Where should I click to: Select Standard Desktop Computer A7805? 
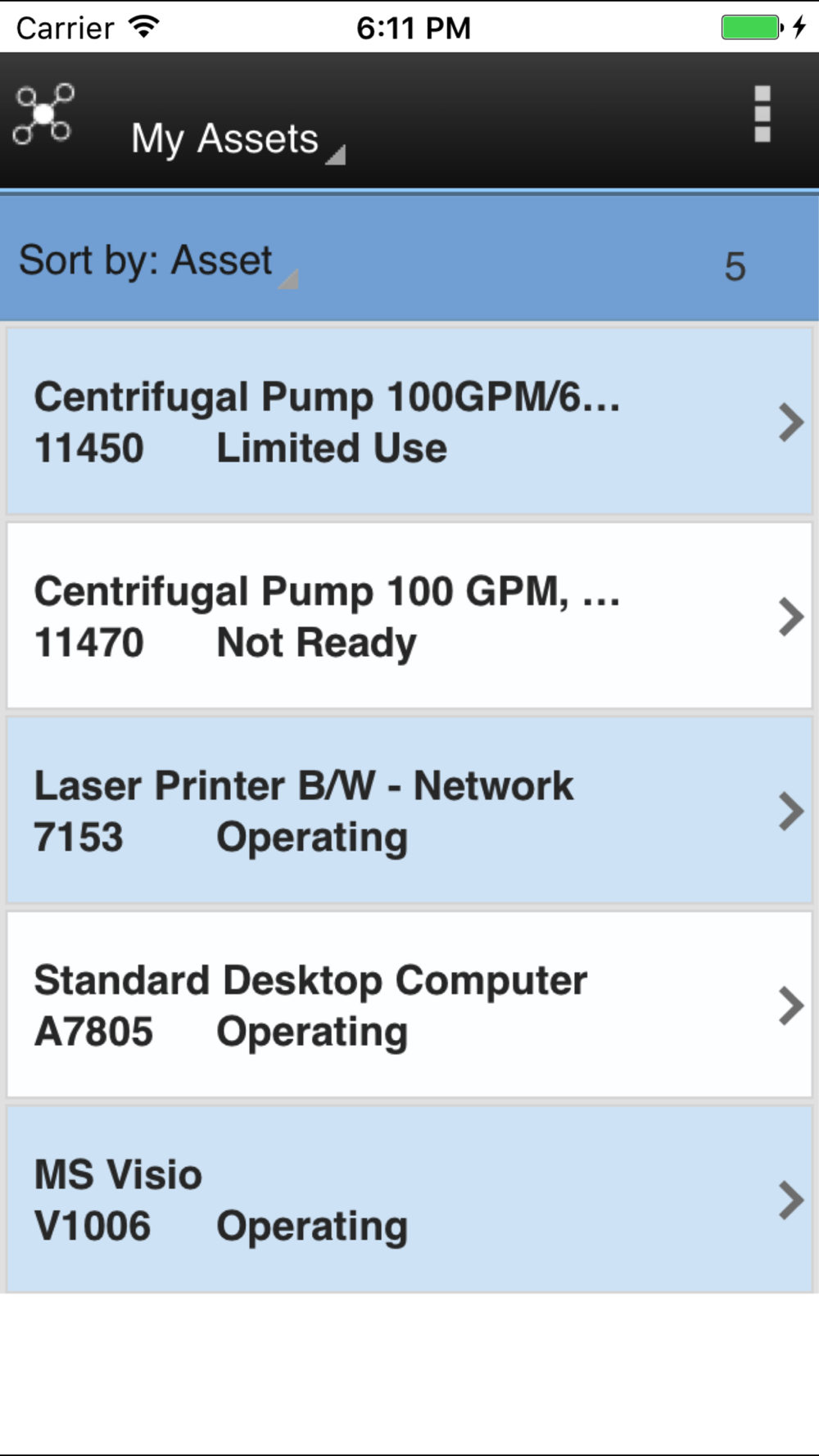pyautogui.click(x=409, y=1005)
